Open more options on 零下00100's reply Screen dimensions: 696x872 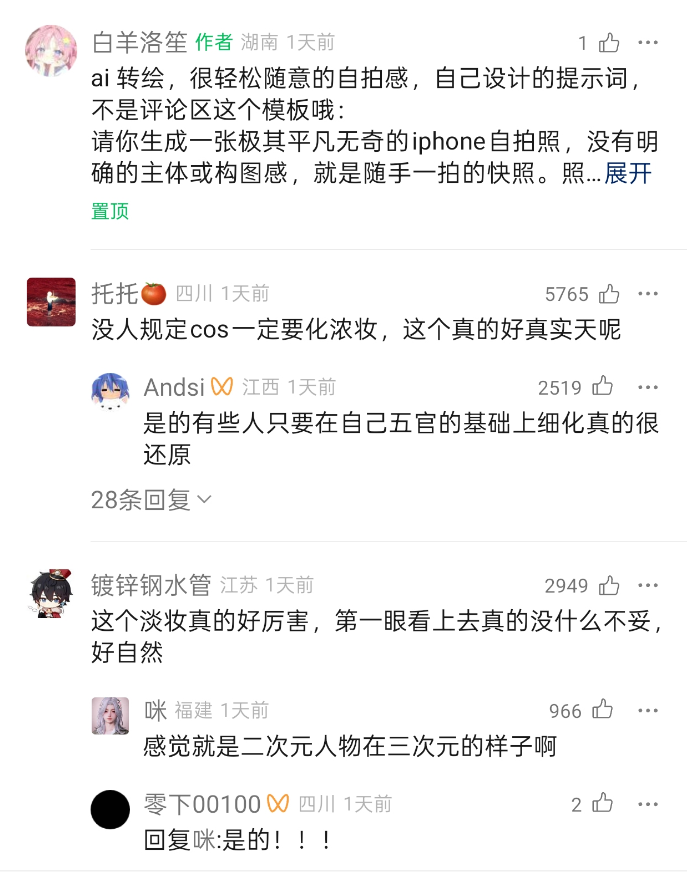[x=648, y=804]
